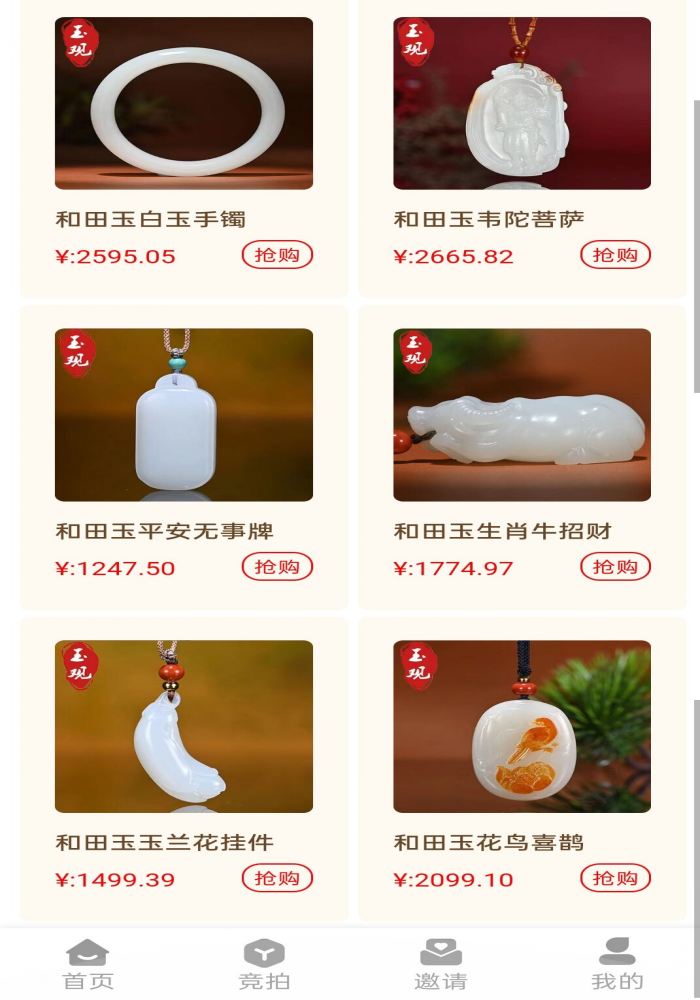
Task: Tap 抢购 for 和田玉花鸟喜鹊
Action: coord(615,879)
